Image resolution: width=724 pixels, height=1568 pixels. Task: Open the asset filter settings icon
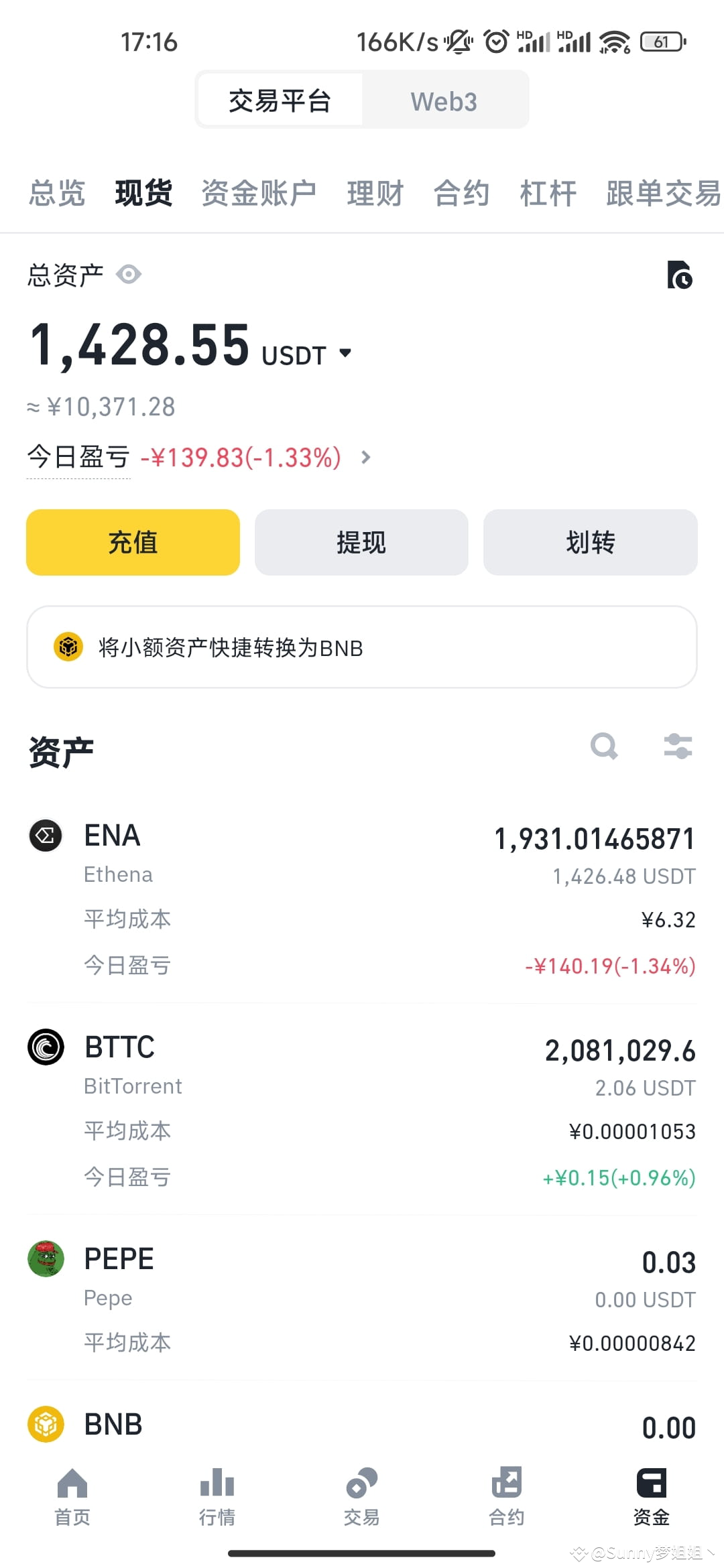click(678, 746)
